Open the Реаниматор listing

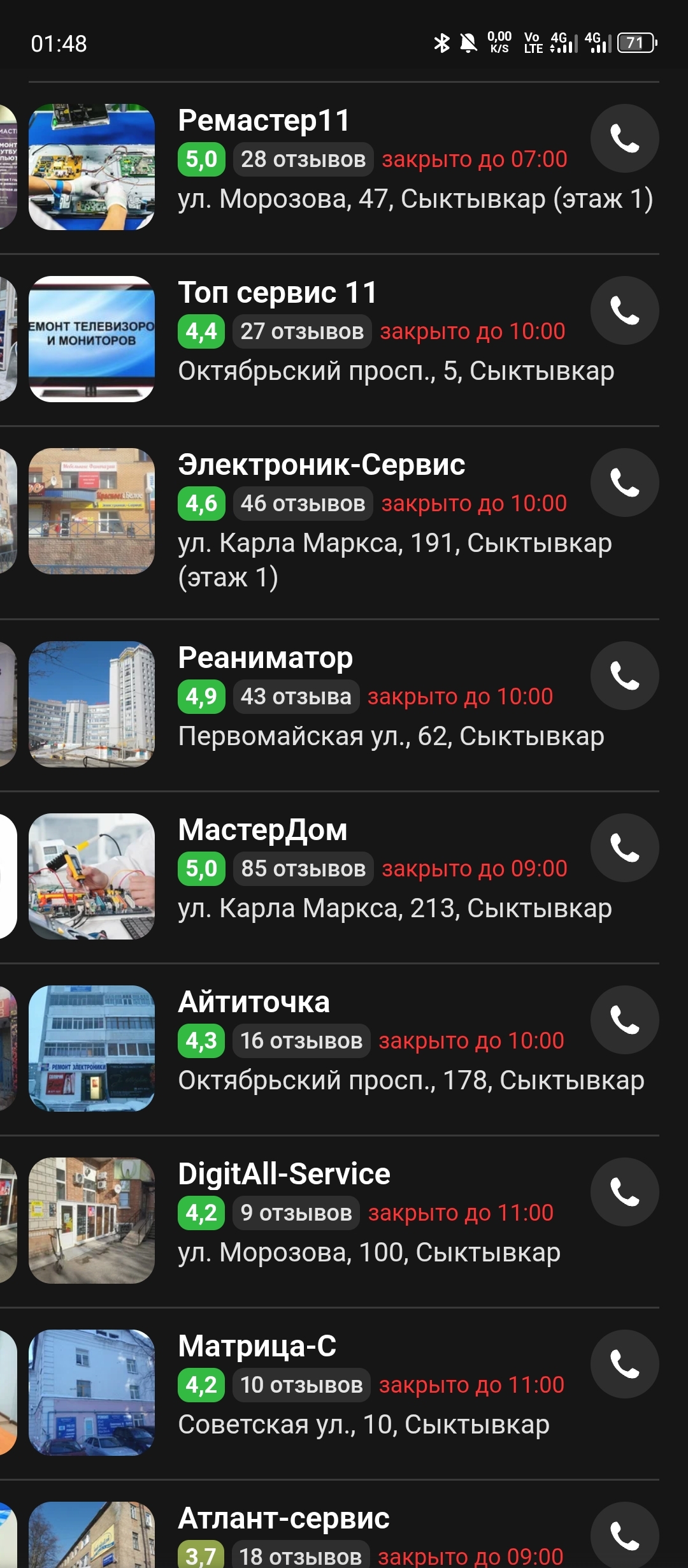(265, 658)
